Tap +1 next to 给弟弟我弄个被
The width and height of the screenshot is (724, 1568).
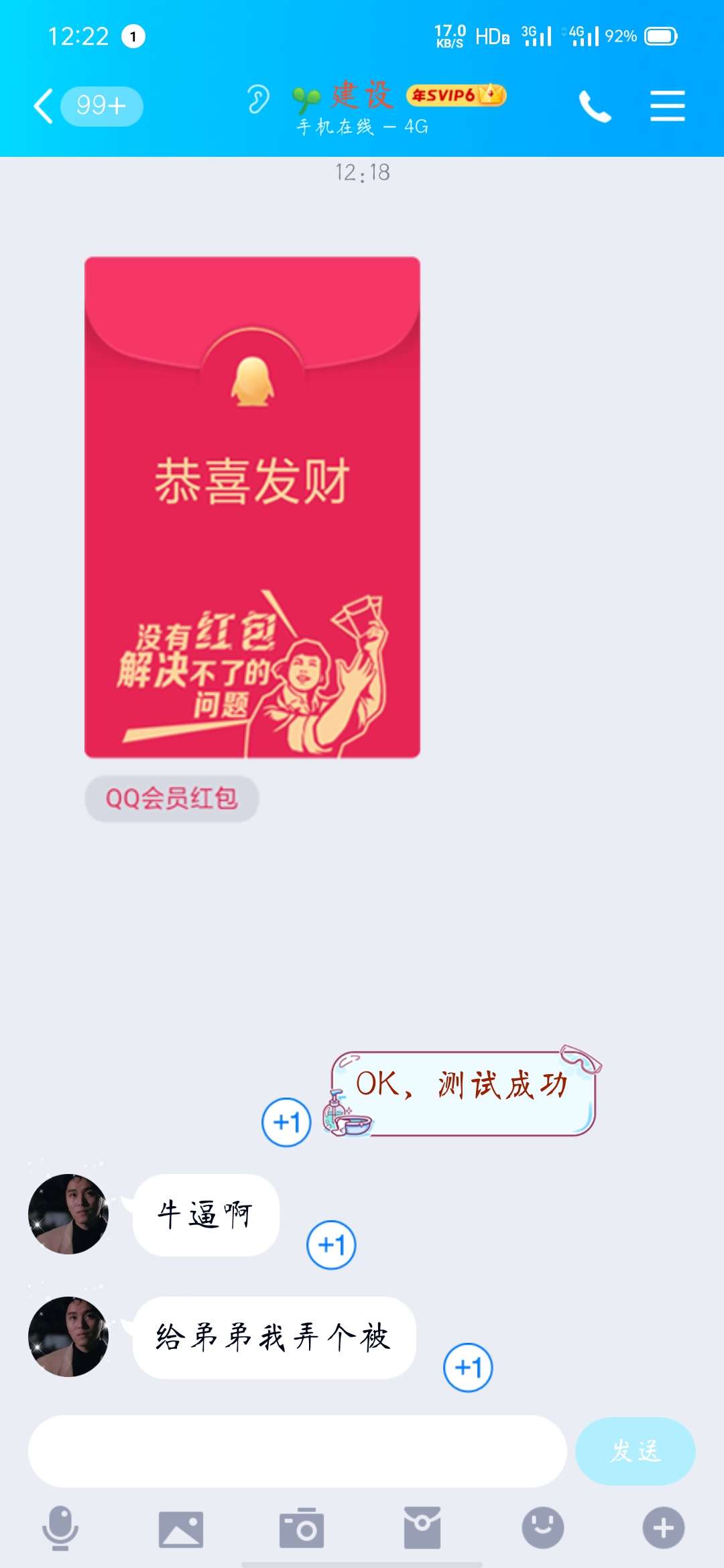coord(468,1367)
